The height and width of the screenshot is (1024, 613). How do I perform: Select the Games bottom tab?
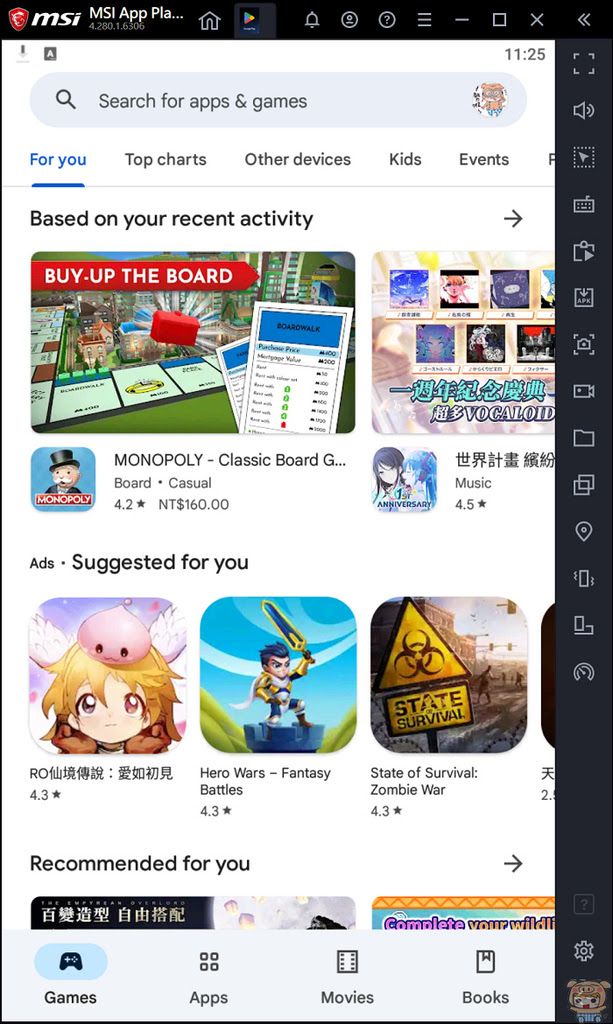point(70,976)
